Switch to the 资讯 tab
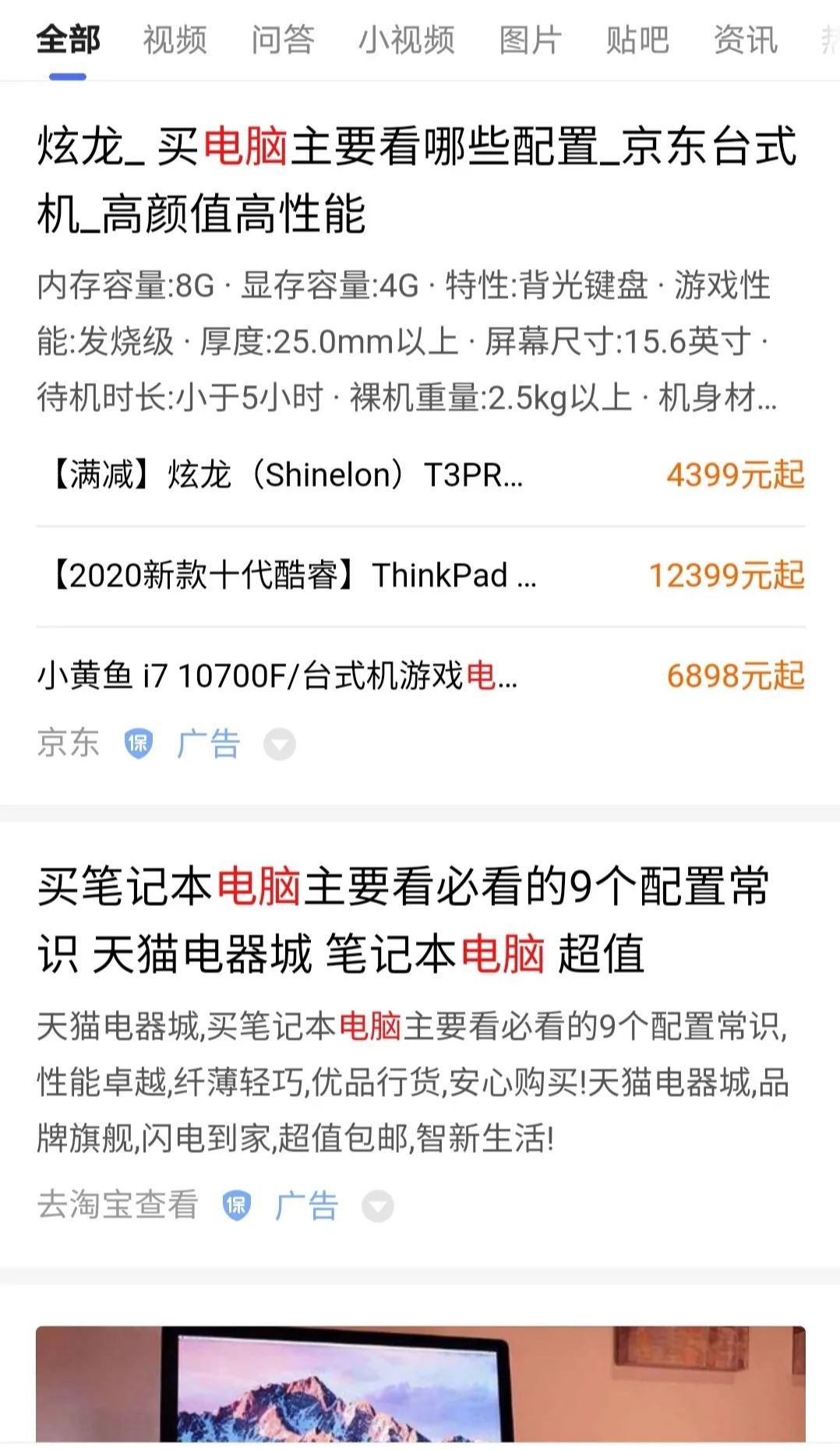Viewport: 840px width, 1450px height. coord(746,40)
